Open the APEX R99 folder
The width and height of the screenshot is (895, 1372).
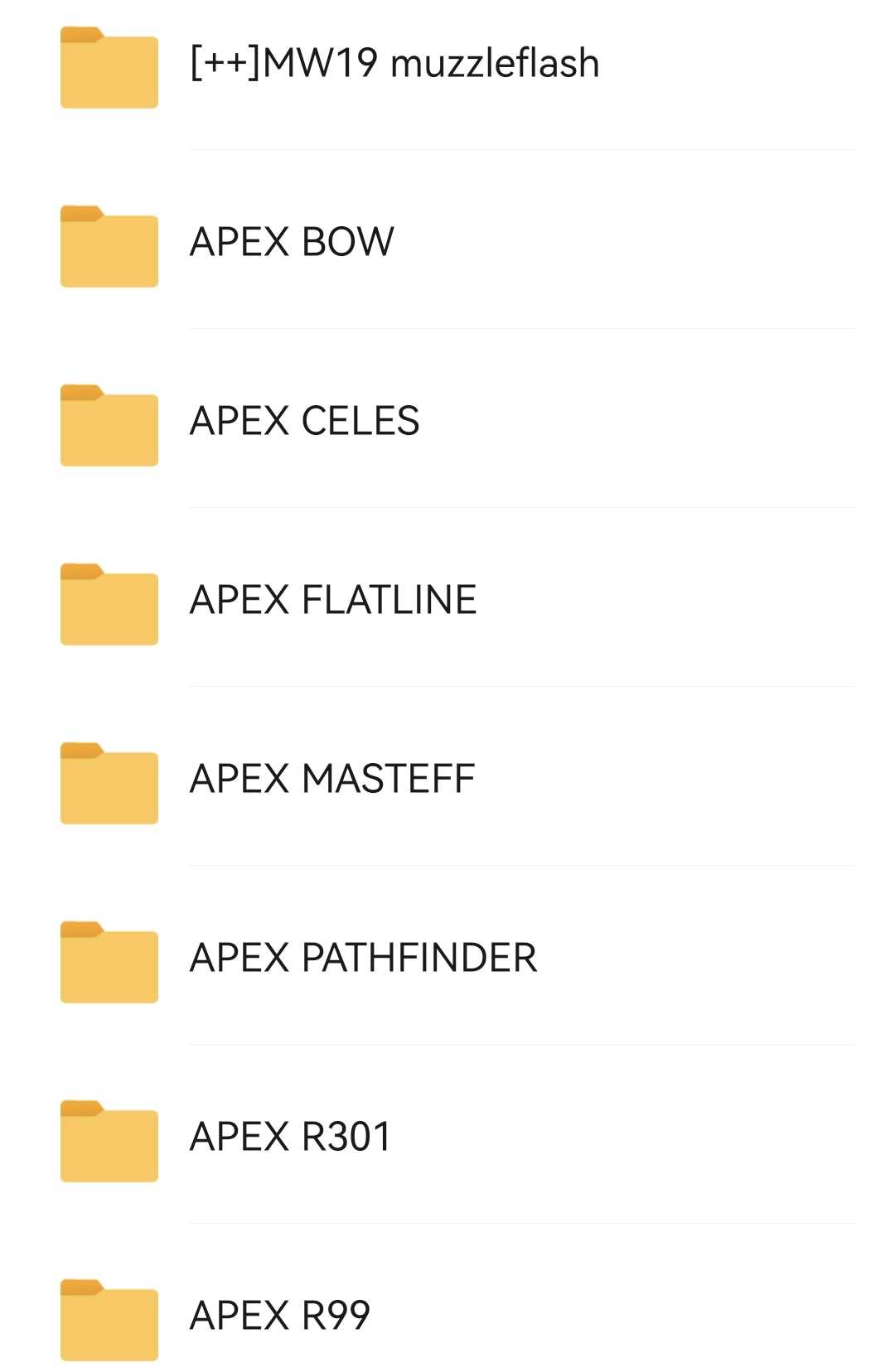click(x=279, y=1316)
